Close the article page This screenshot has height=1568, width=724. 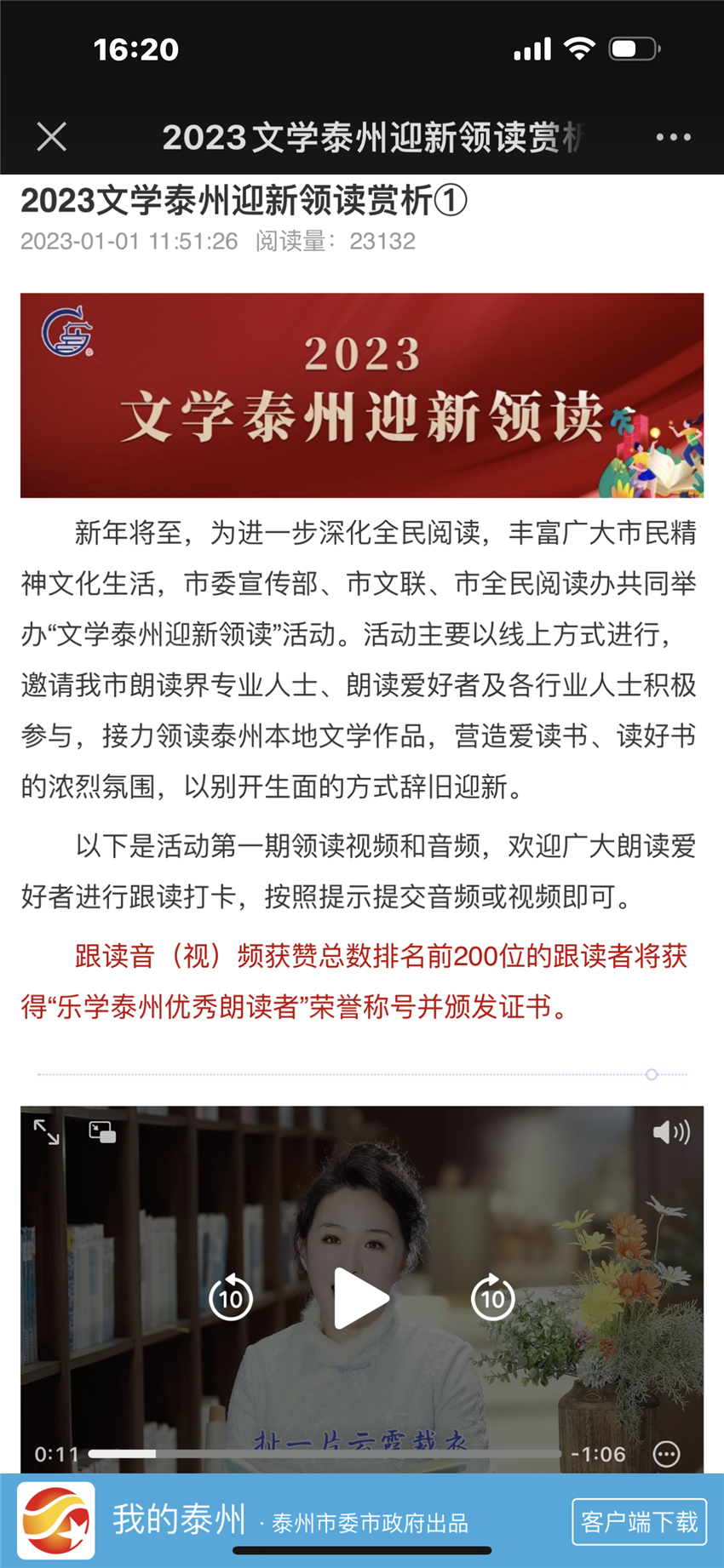click(x=52, y=136)
